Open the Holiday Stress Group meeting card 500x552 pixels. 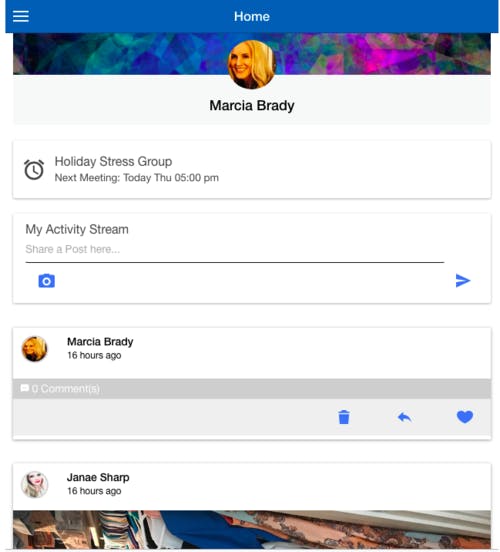click(x=252, y=170)
